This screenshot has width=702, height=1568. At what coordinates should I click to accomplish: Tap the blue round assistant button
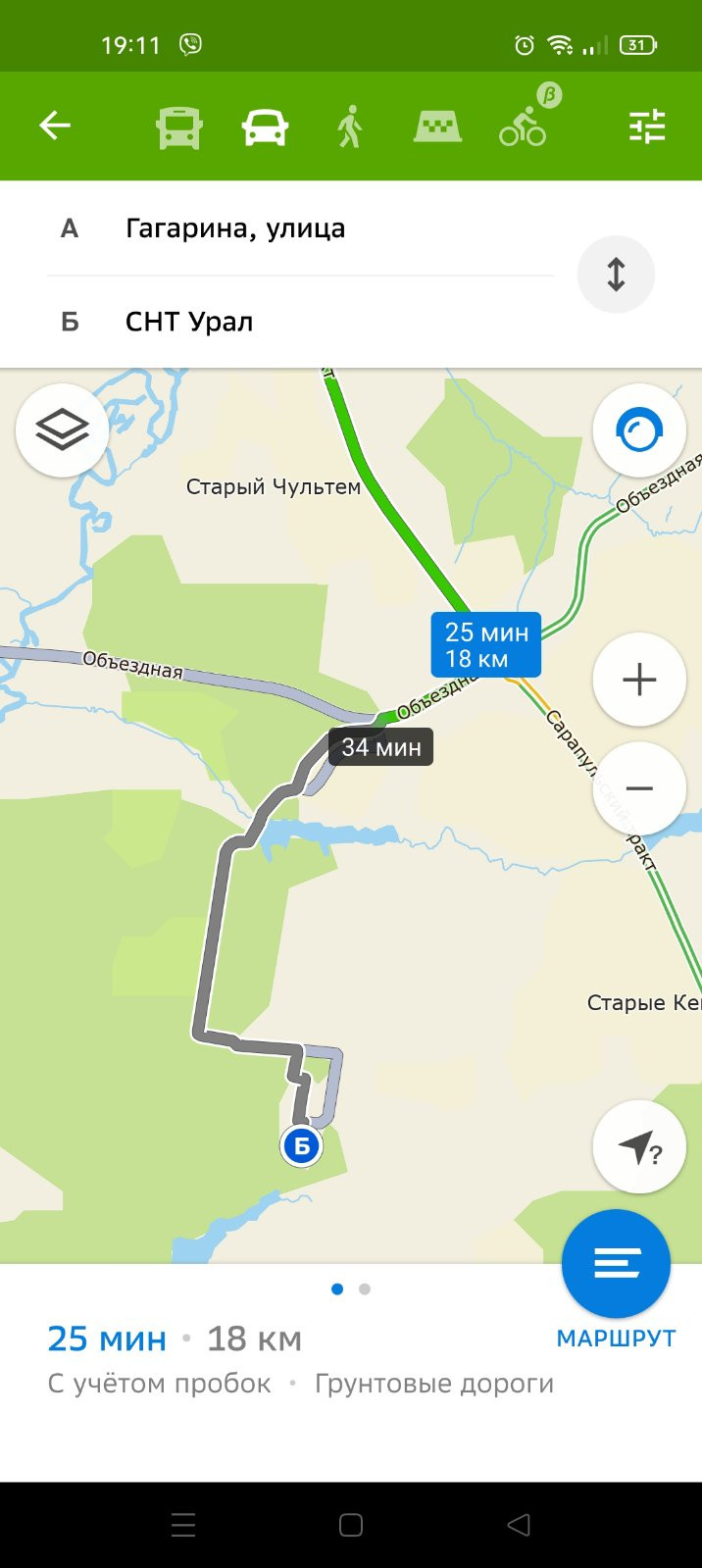(639, 430)
